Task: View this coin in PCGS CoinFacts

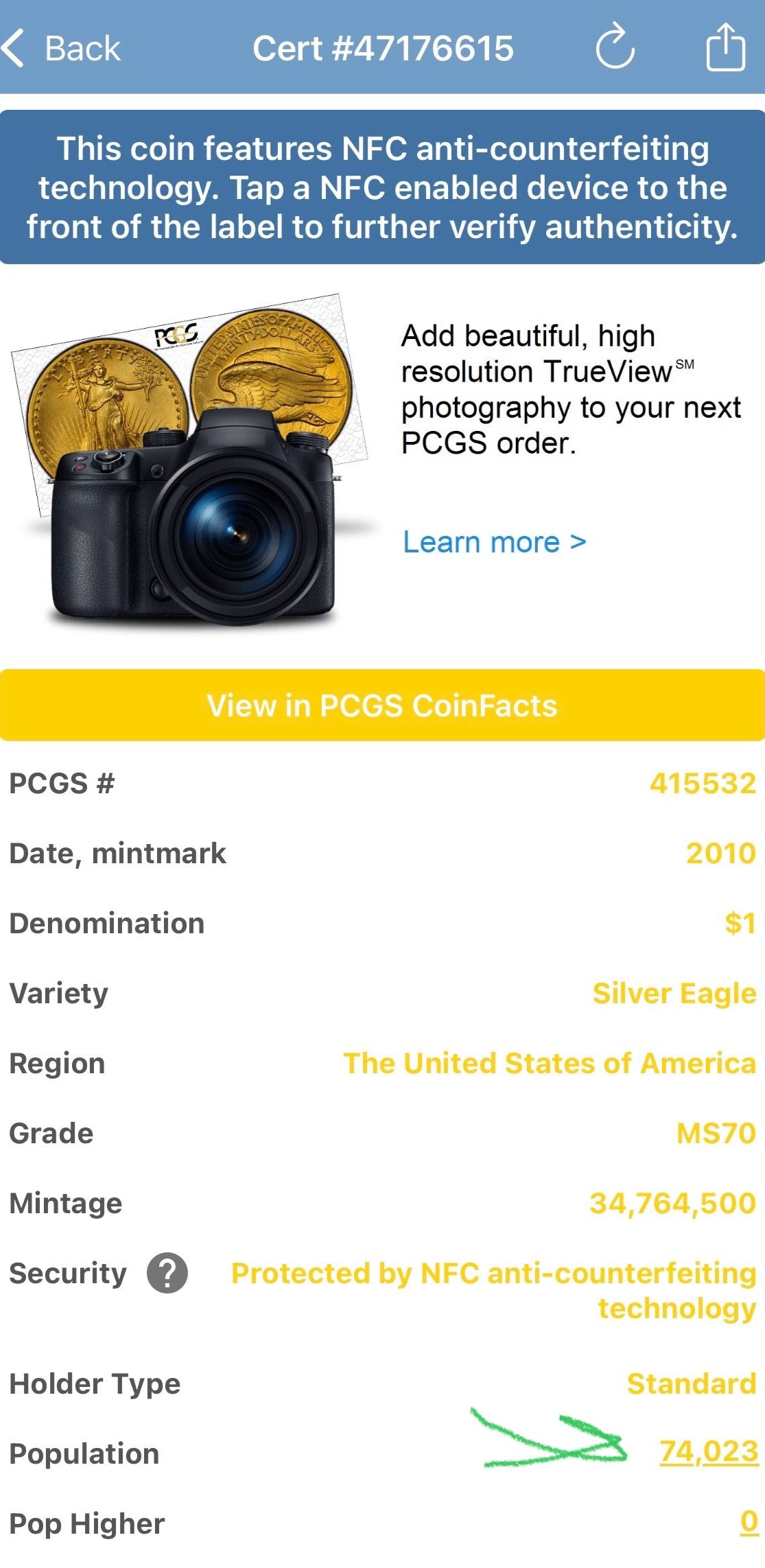Action: tap(382, 705)
